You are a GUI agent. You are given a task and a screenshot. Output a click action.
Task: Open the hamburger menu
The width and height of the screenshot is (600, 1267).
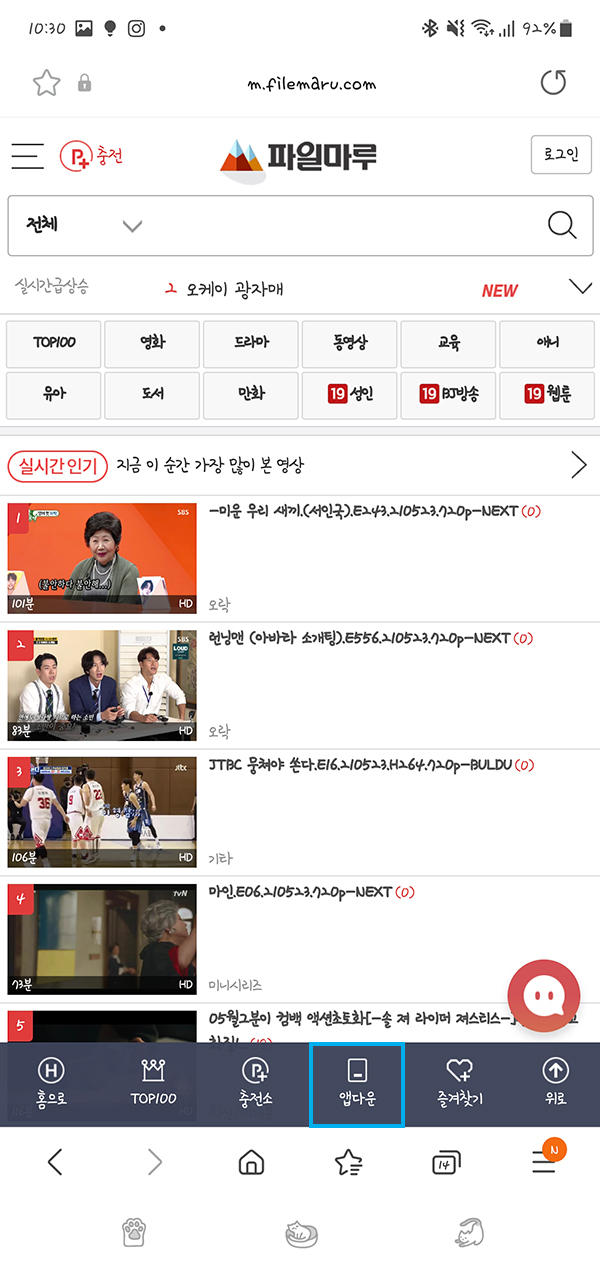(28, 155)
